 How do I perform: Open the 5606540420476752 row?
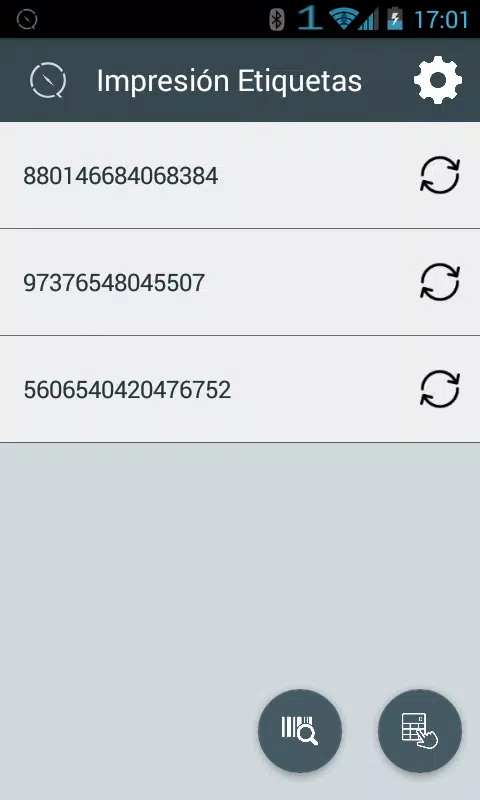point(240,389)
